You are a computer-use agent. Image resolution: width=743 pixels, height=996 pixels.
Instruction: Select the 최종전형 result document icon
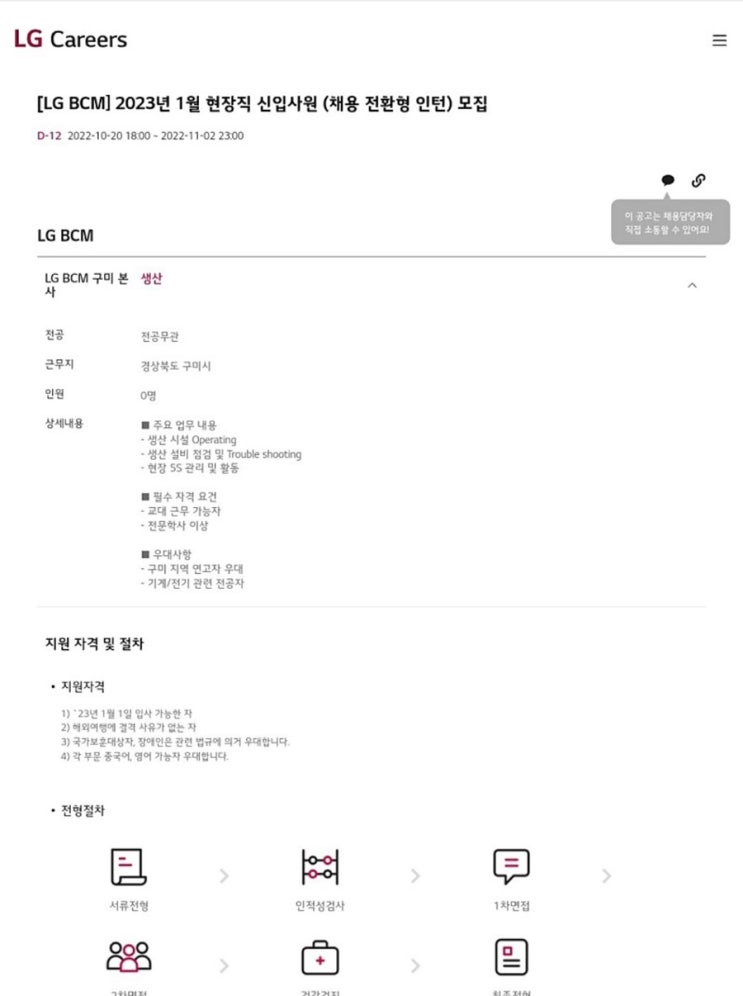coord(511,957)
